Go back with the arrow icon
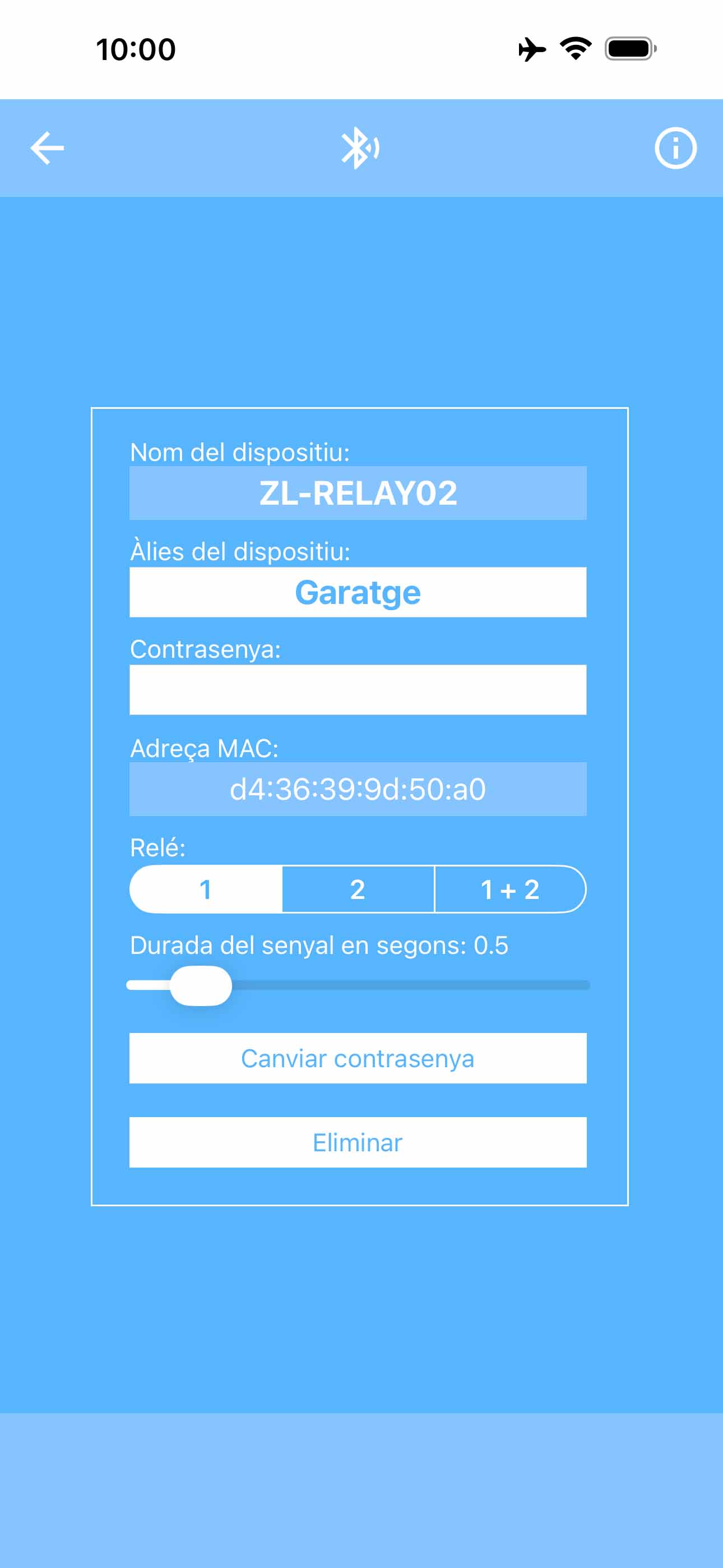Viewport: 723px width, 1568px height. (x=48, y=148)
